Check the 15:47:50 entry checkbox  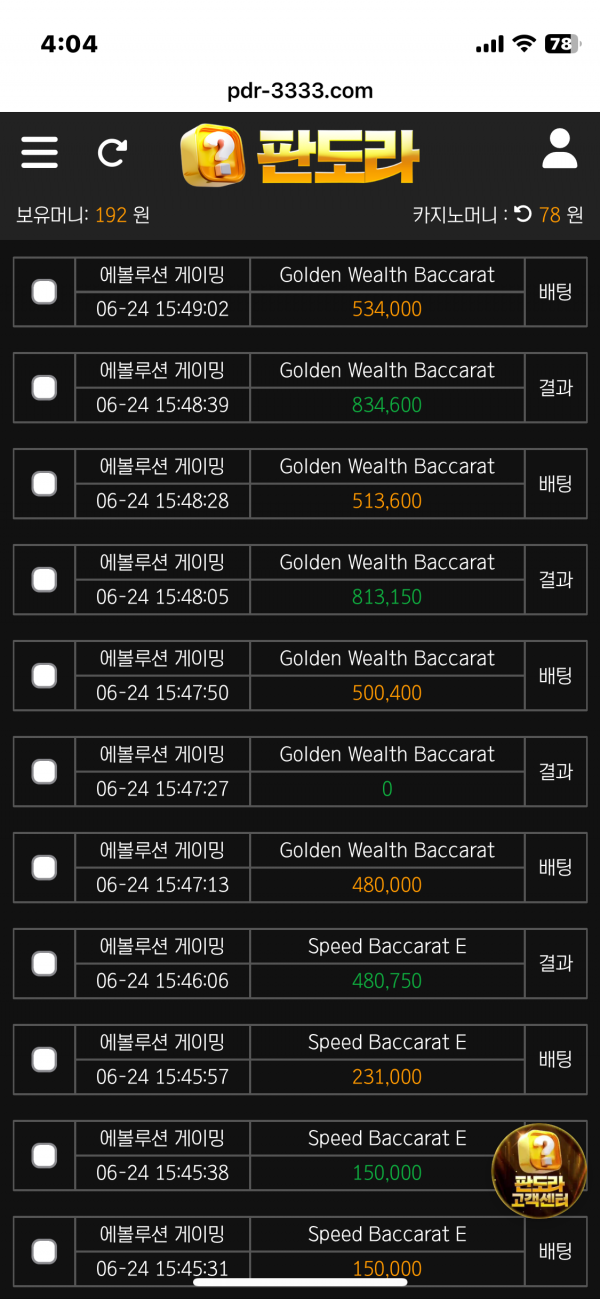point(44,676)
